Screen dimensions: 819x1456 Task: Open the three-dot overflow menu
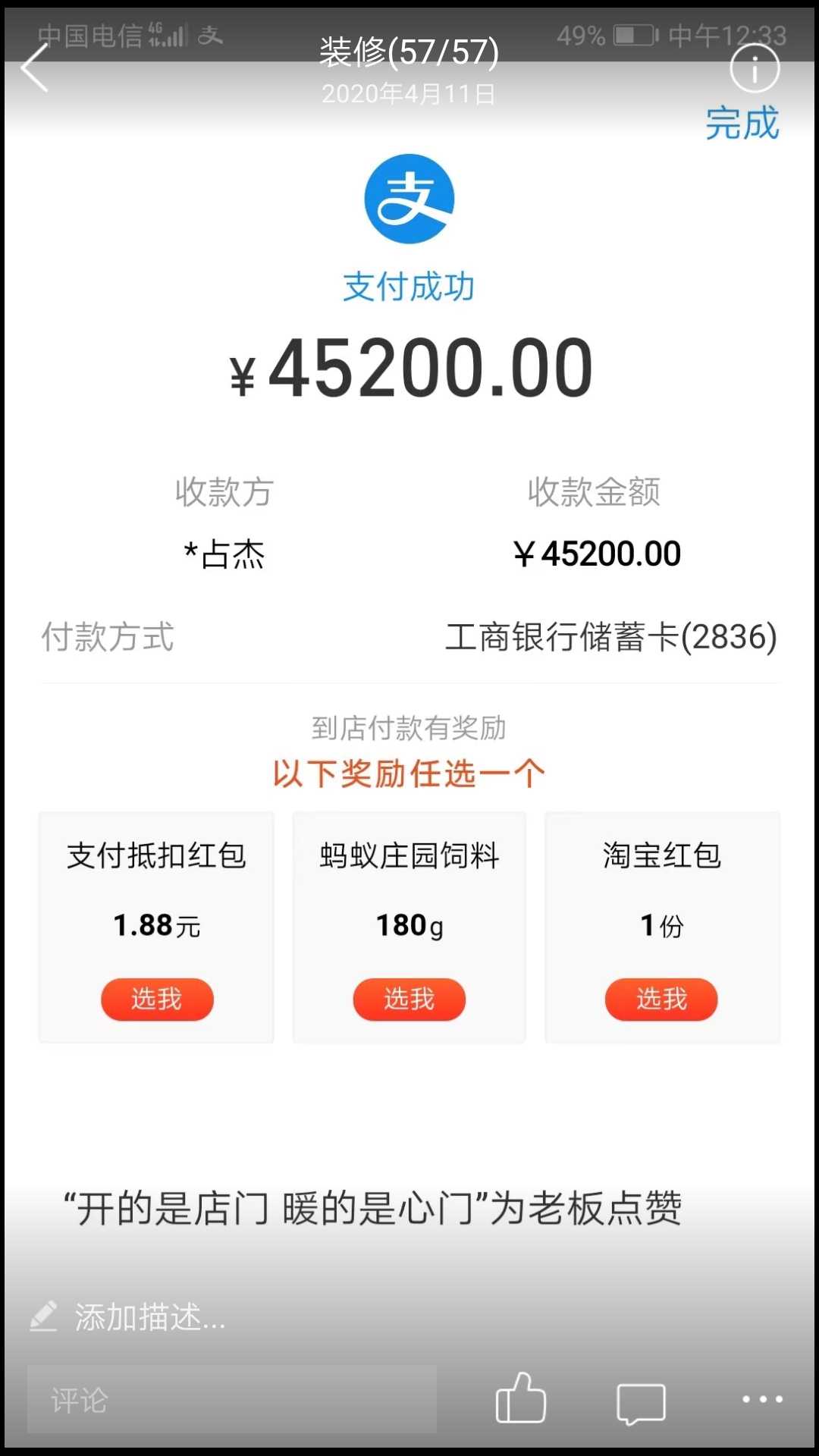[761, 1399]
